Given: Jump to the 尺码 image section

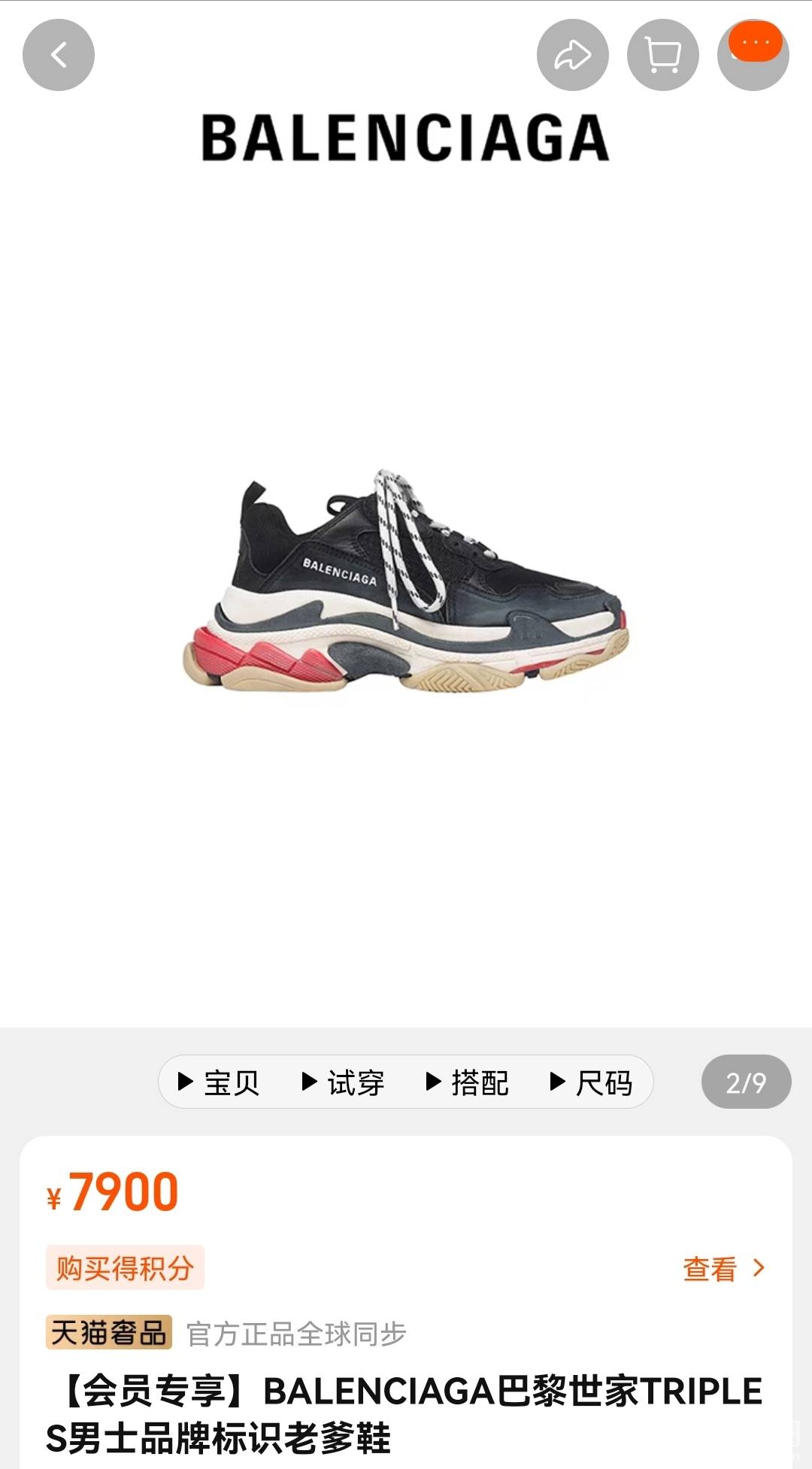Looking at the screenshot, I should click(592, 1083).
